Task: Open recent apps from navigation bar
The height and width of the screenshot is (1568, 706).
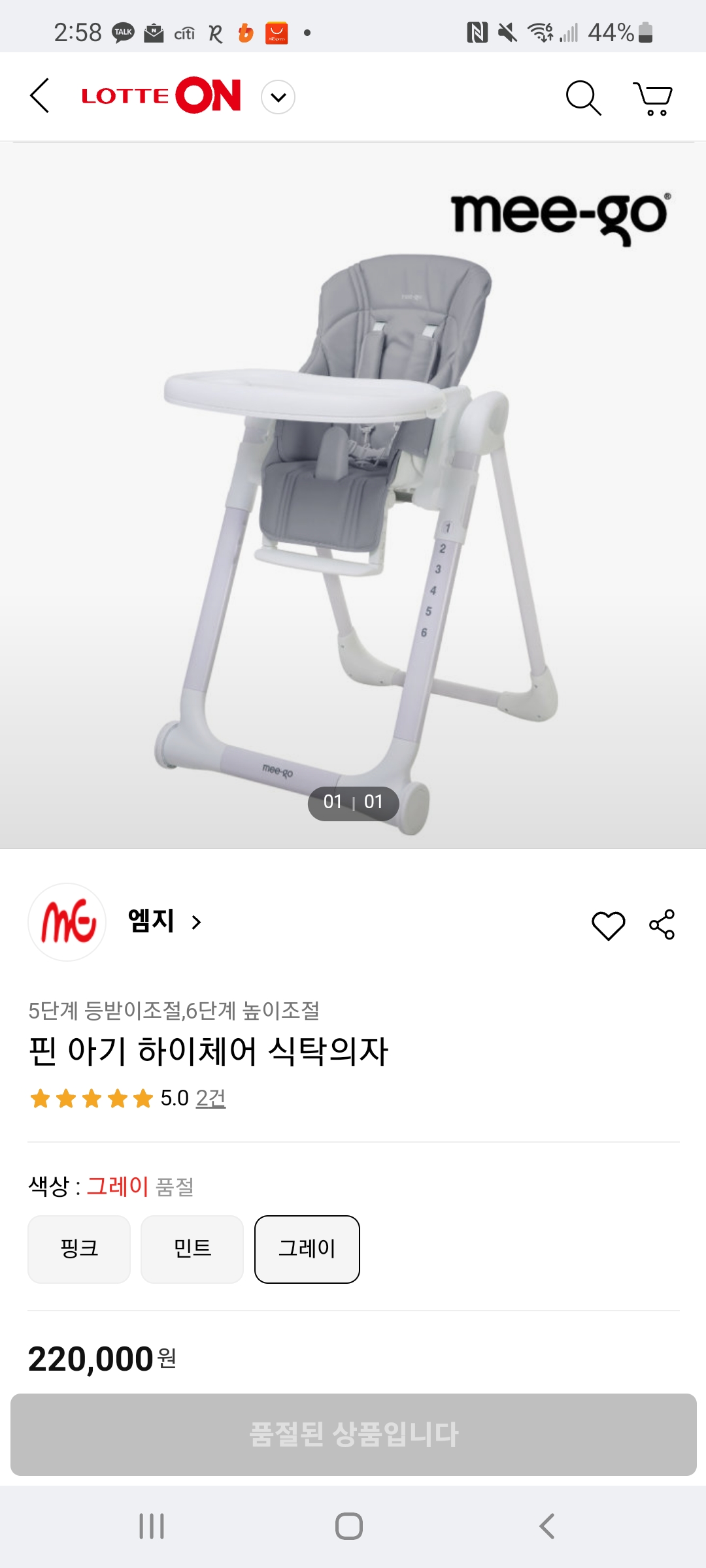Action: pyautogui.click(x=152, y=1526)
